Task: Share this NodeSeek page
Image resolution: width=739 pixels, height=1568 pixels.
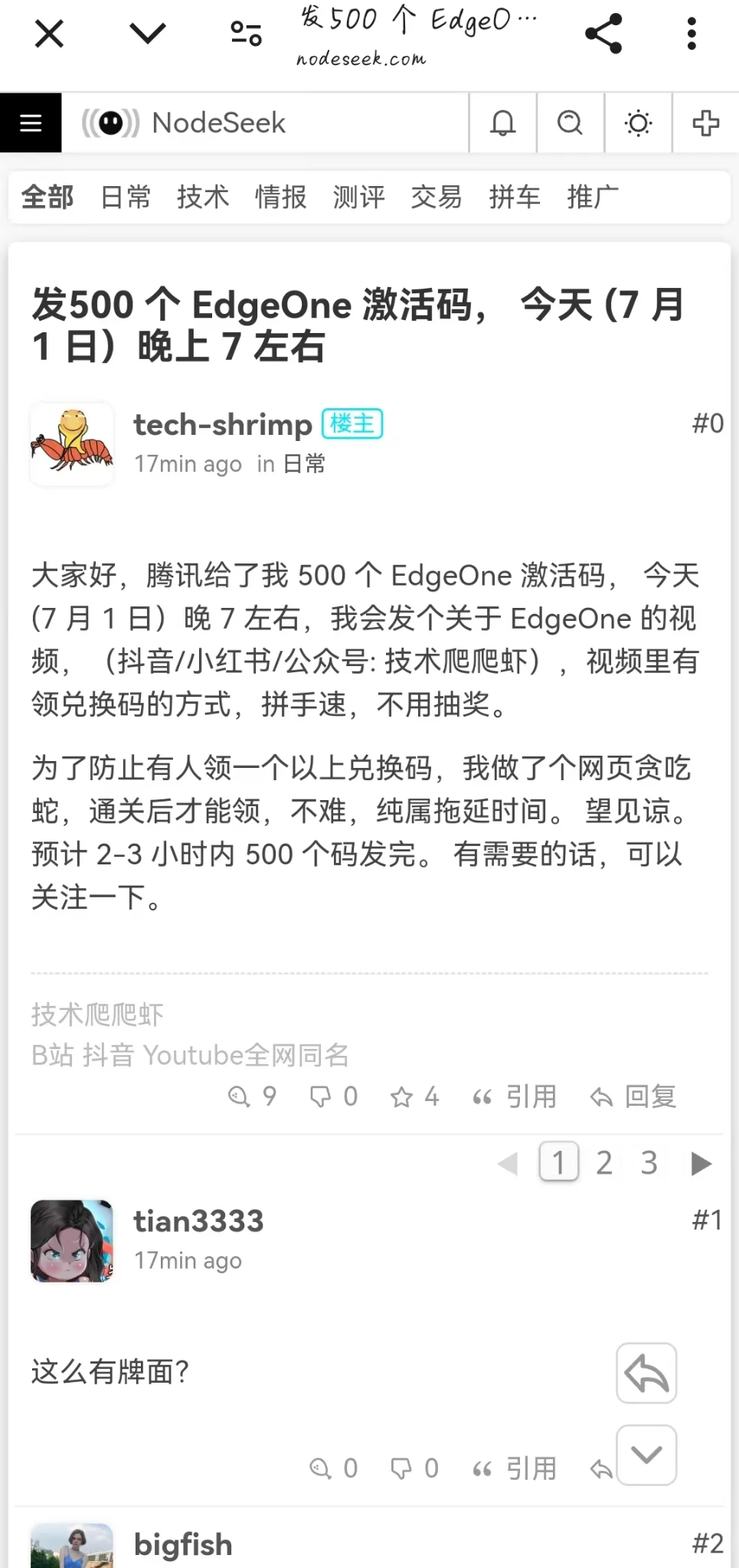Action: [603, 34]
